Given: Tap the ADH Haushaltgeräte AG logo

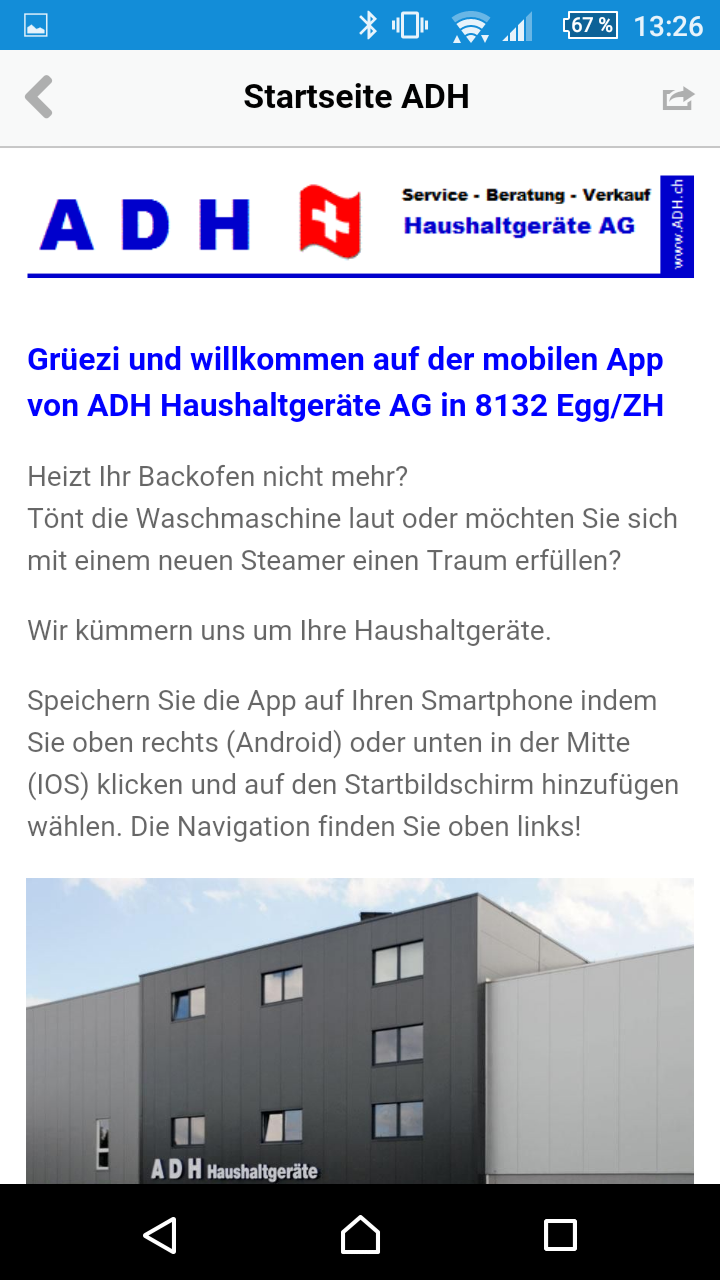Looking at the screenshot, I should pyautogui.click(x=145, y=225).
